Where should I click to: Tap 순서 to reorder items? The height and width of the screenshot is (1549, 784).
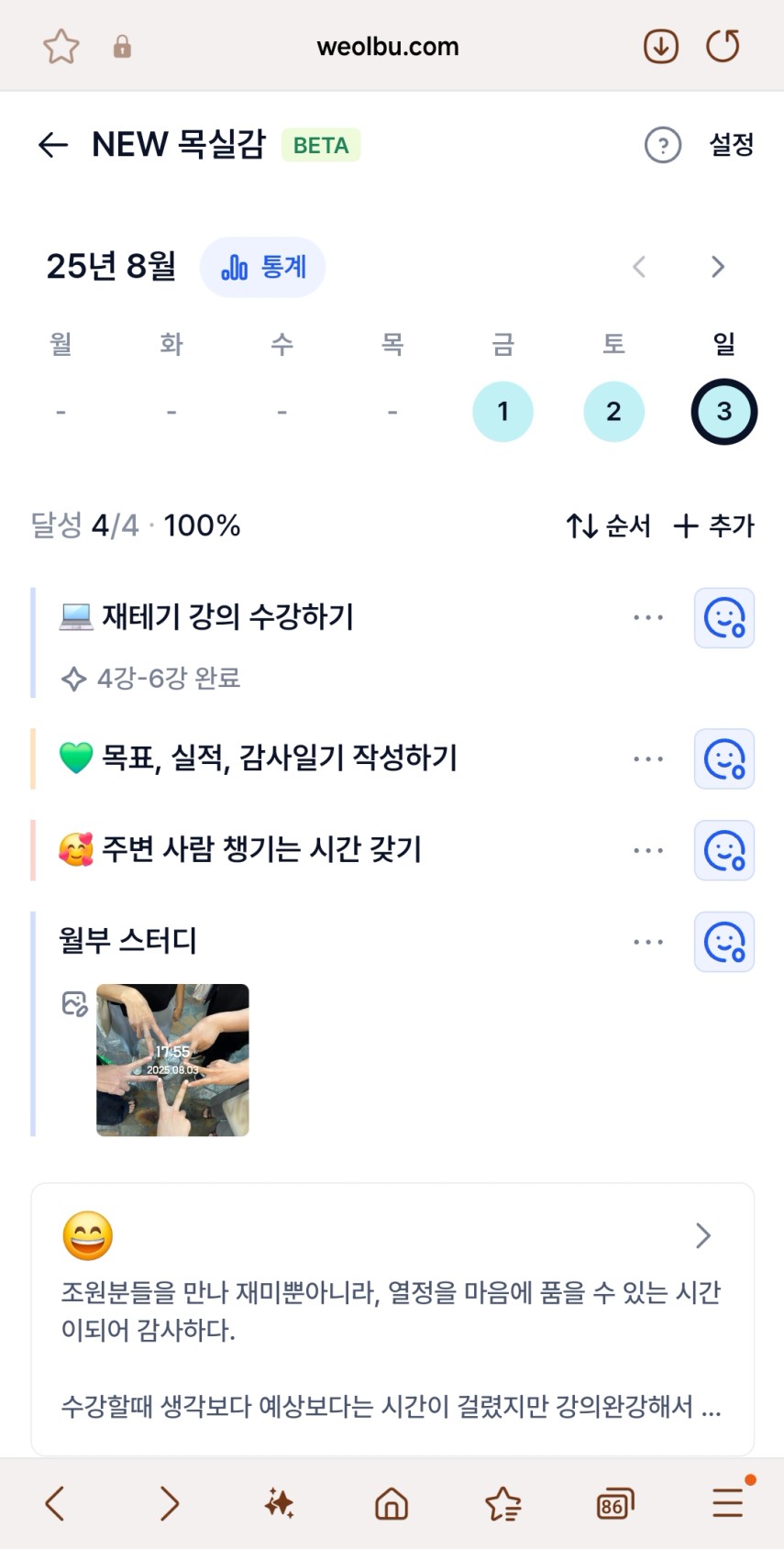(609, 526)
